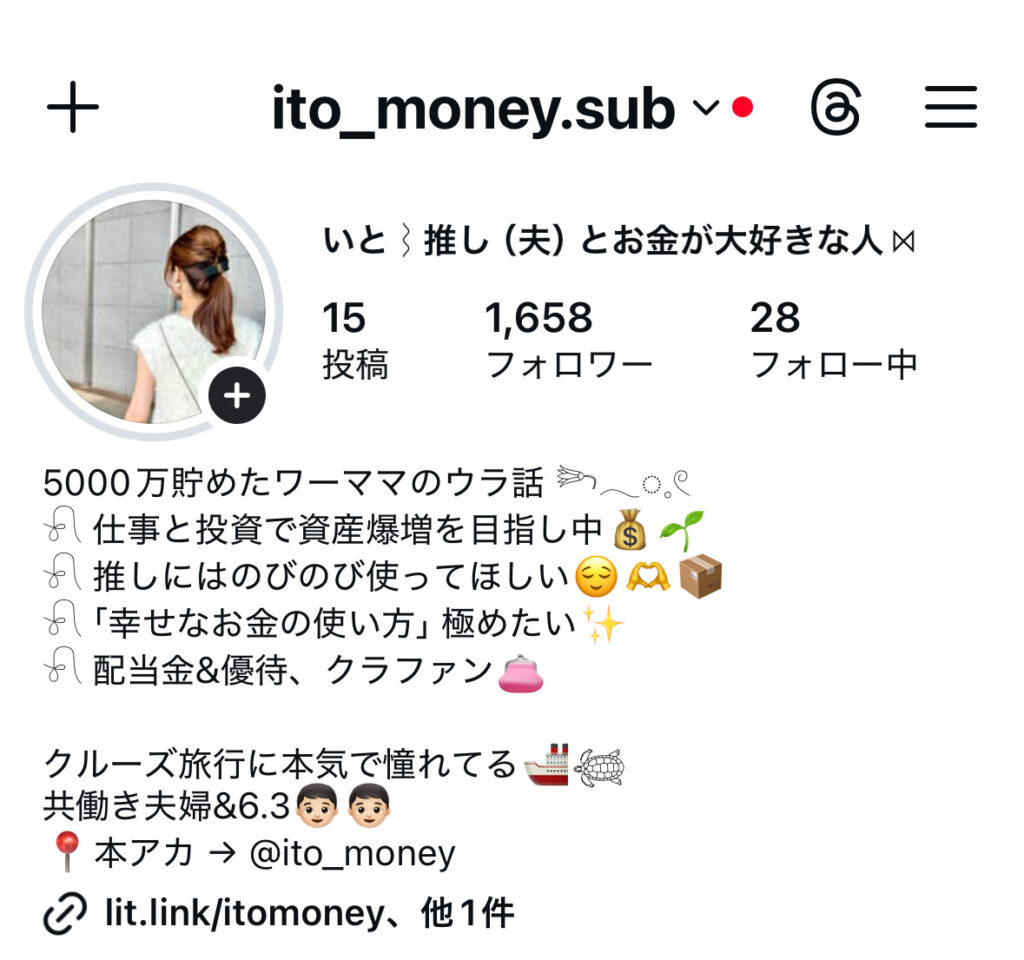Open the 1,658 フォロワー list
1024x960 pixels.
click(x=568, y=342)
